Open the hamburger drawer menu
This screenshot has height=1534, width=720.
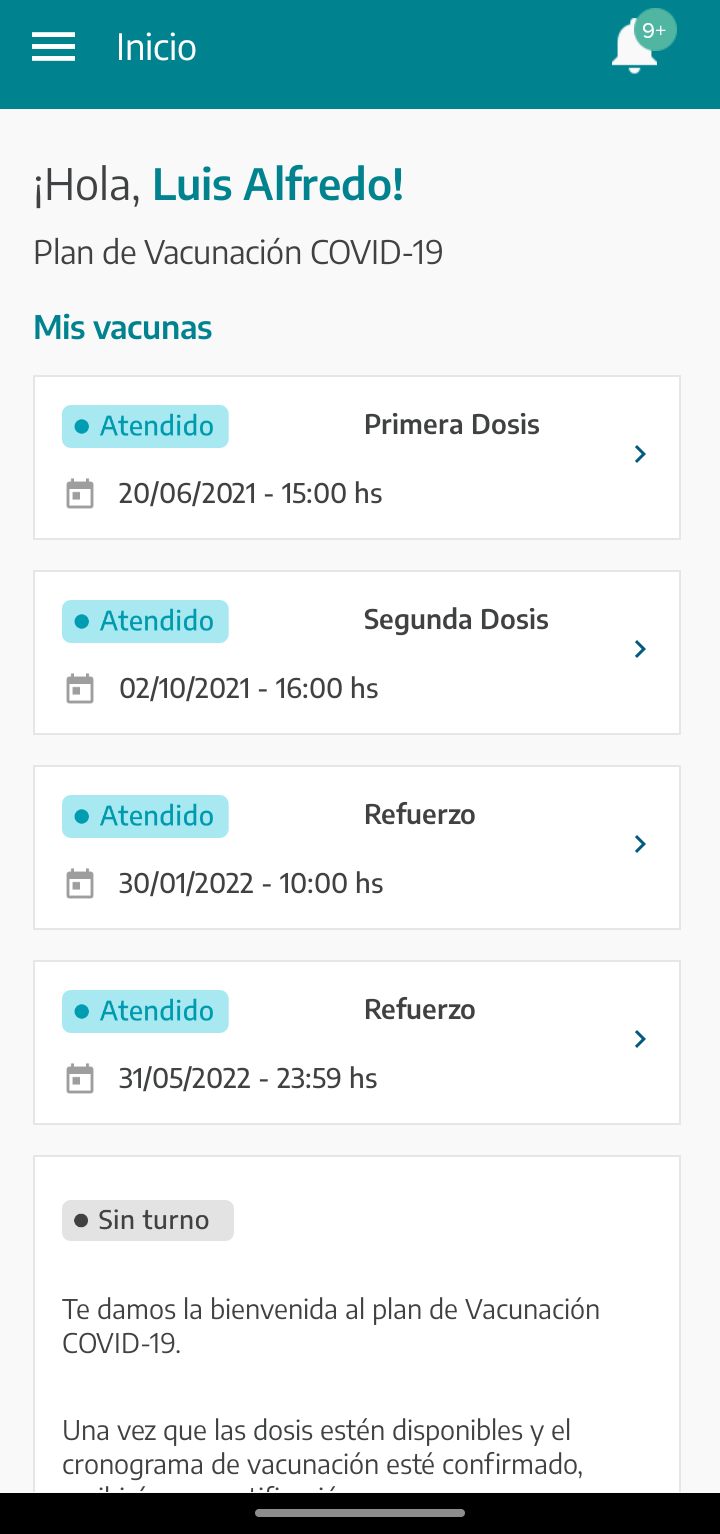[54, 47]
